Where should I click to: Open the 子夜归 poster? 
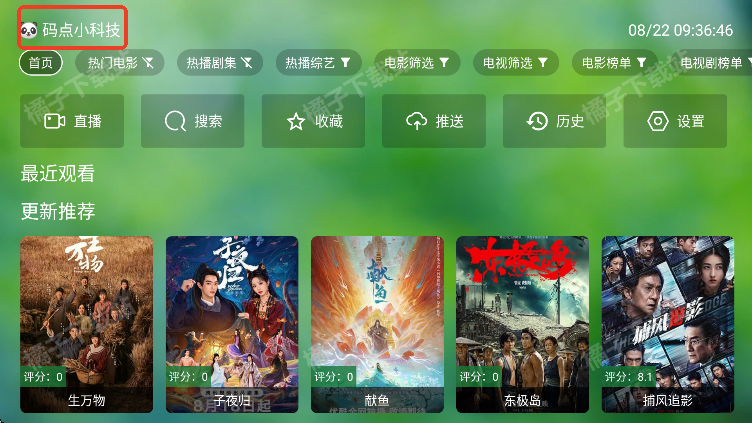232,323
